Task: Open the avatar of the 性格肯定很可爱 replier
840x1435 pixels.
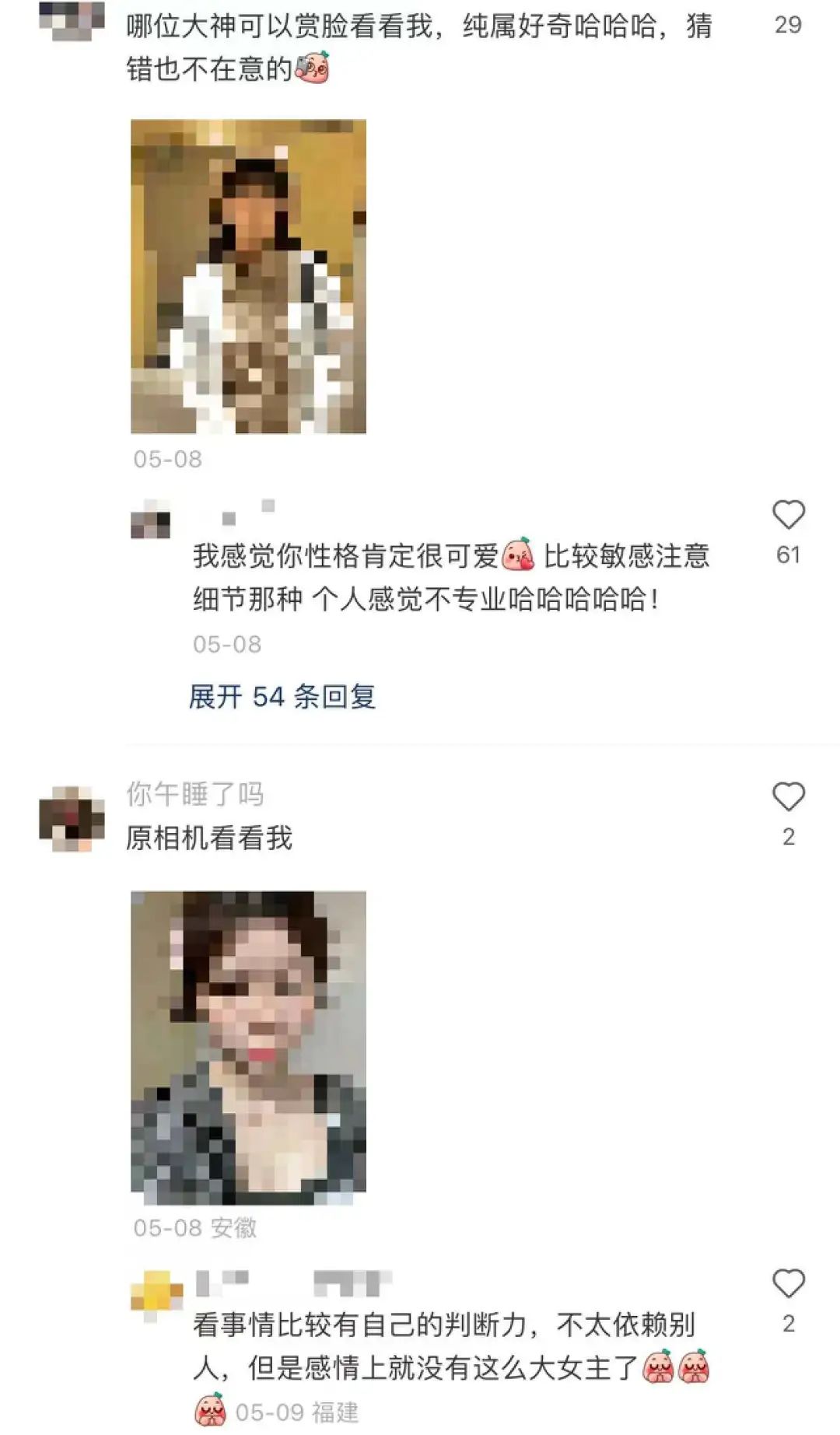Action: 150,519
